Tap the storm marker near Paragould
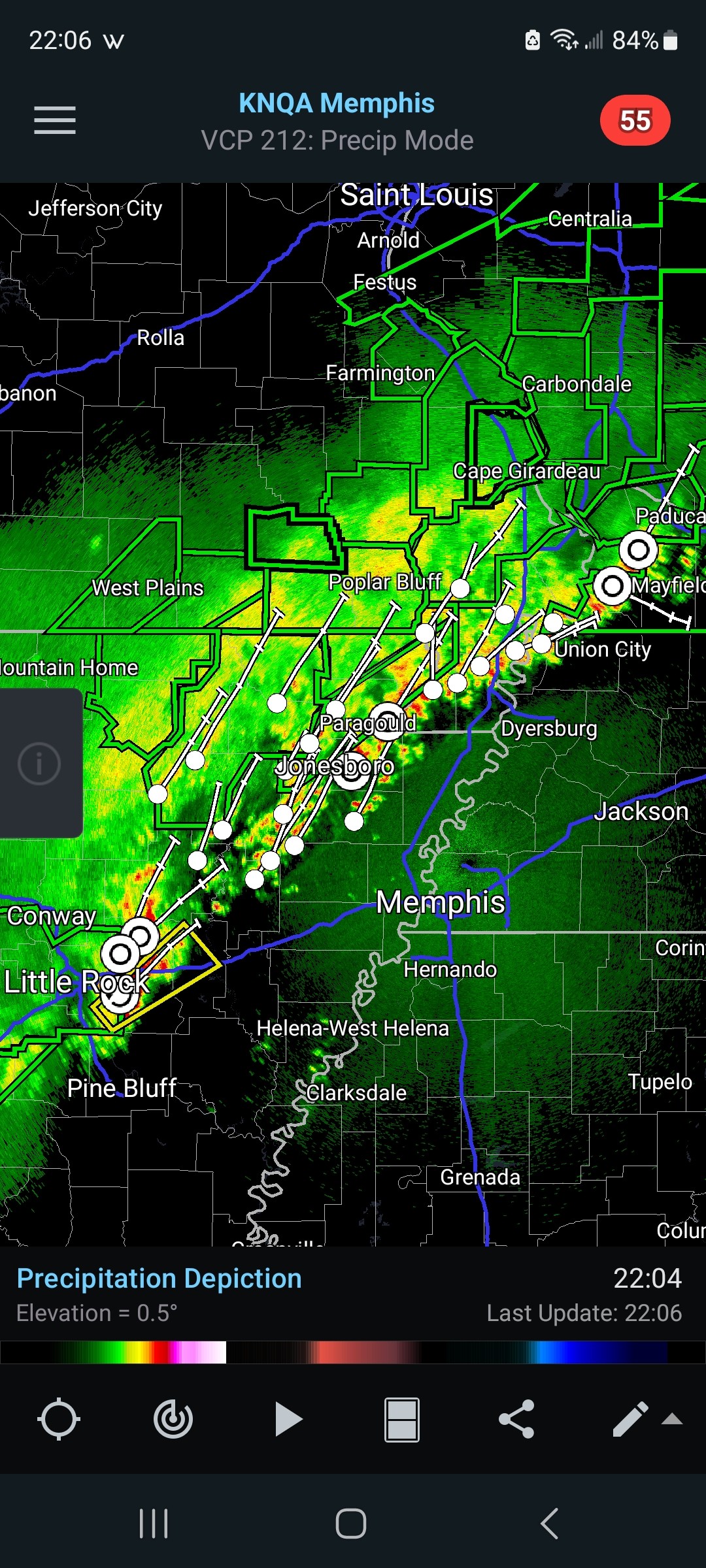Image resolution: width=706 pixels, height=1568 pixels. point(388,721)
